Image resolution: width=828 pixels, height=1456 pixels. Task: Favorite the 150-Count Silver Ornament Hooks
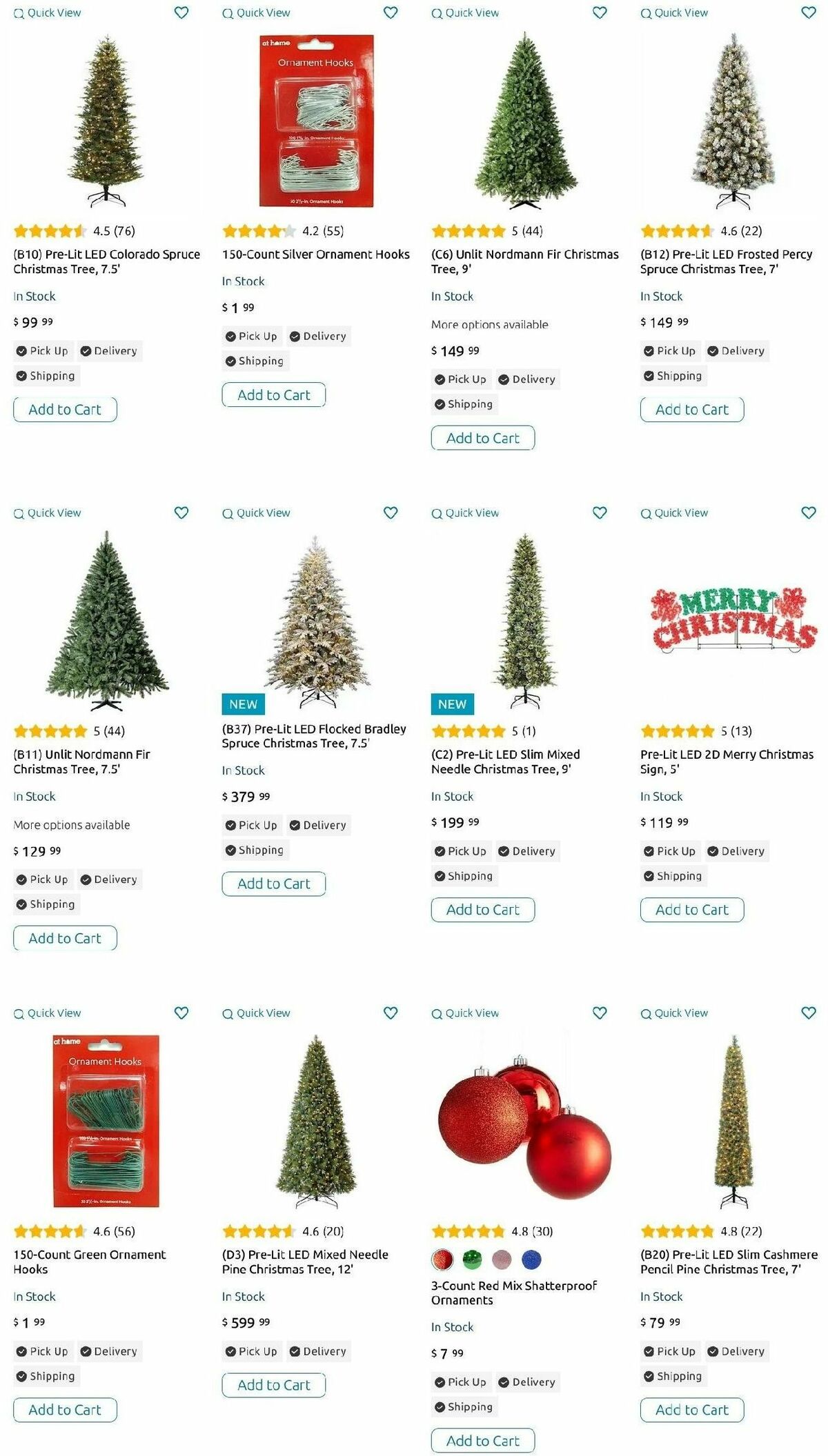pos(391,12)
